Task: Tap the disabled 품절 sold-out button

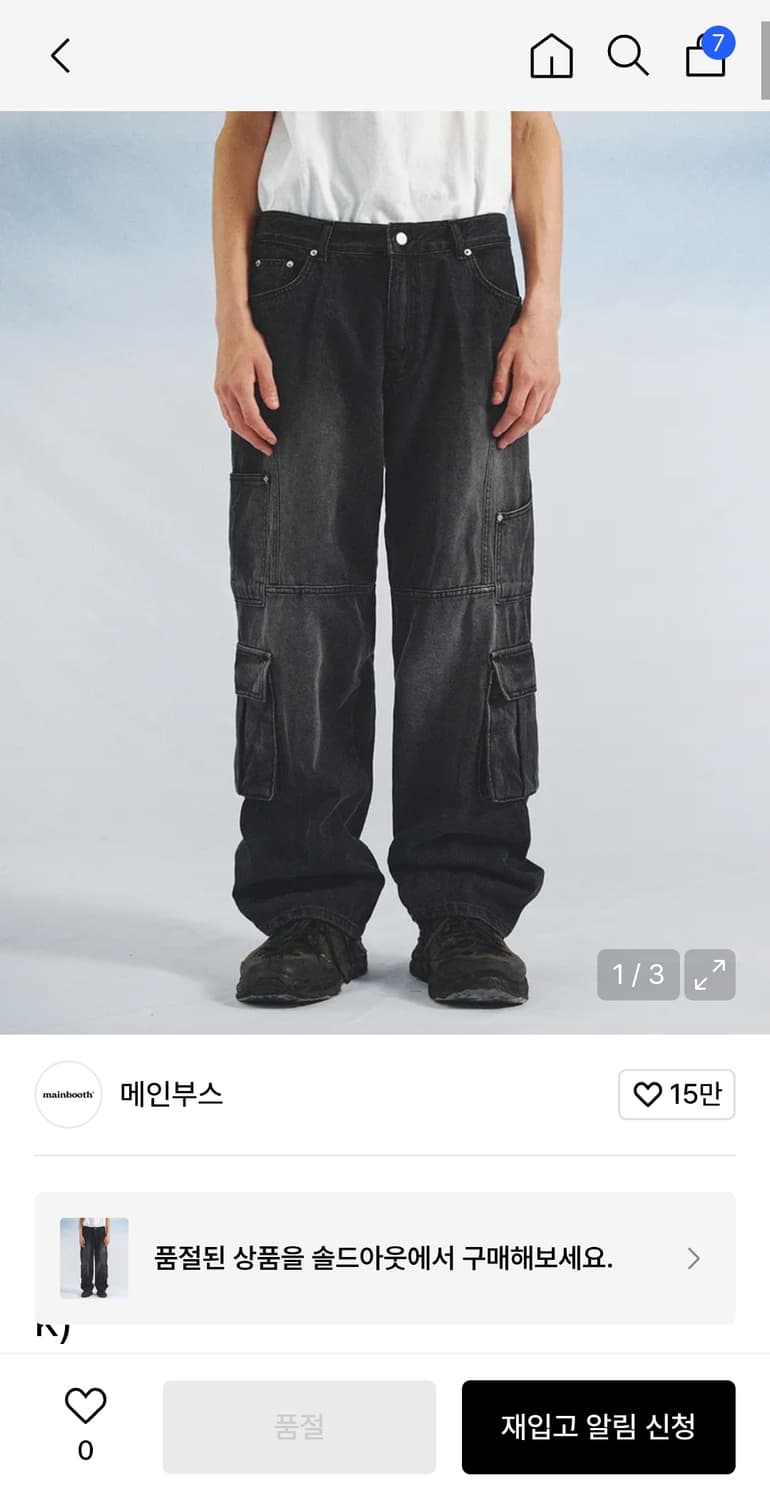Action: click(298, 1426)
